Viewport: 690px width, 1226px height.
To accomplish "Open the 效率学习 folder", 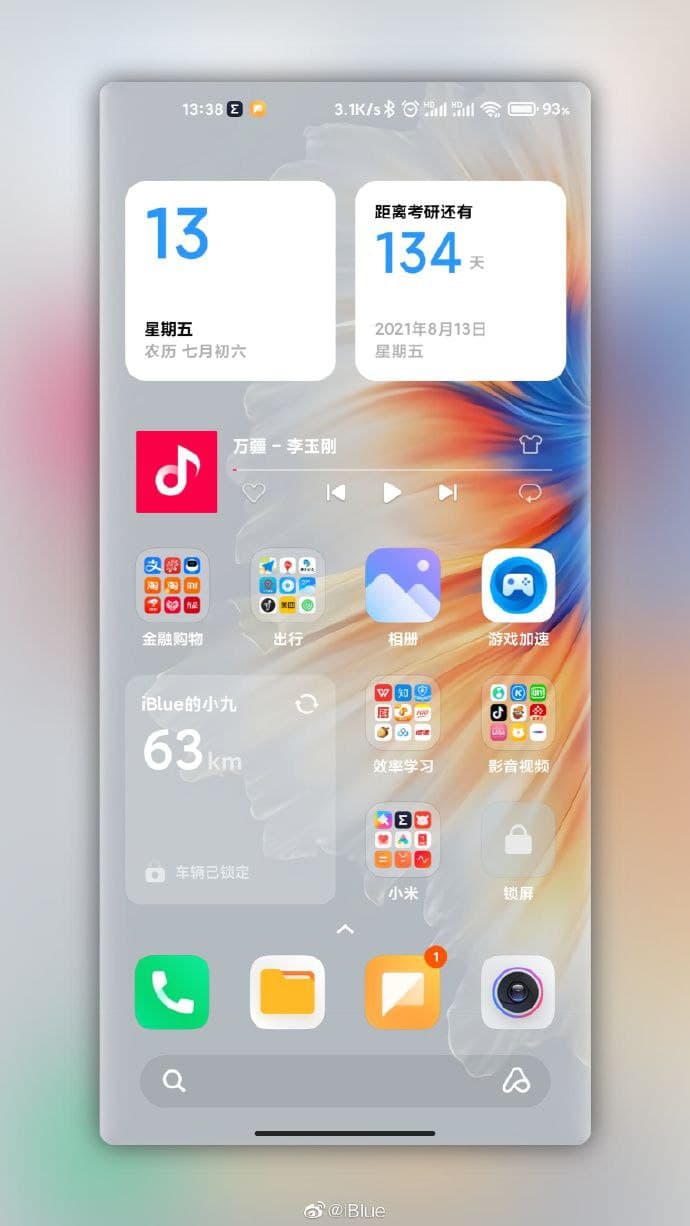I will (403, 713).
